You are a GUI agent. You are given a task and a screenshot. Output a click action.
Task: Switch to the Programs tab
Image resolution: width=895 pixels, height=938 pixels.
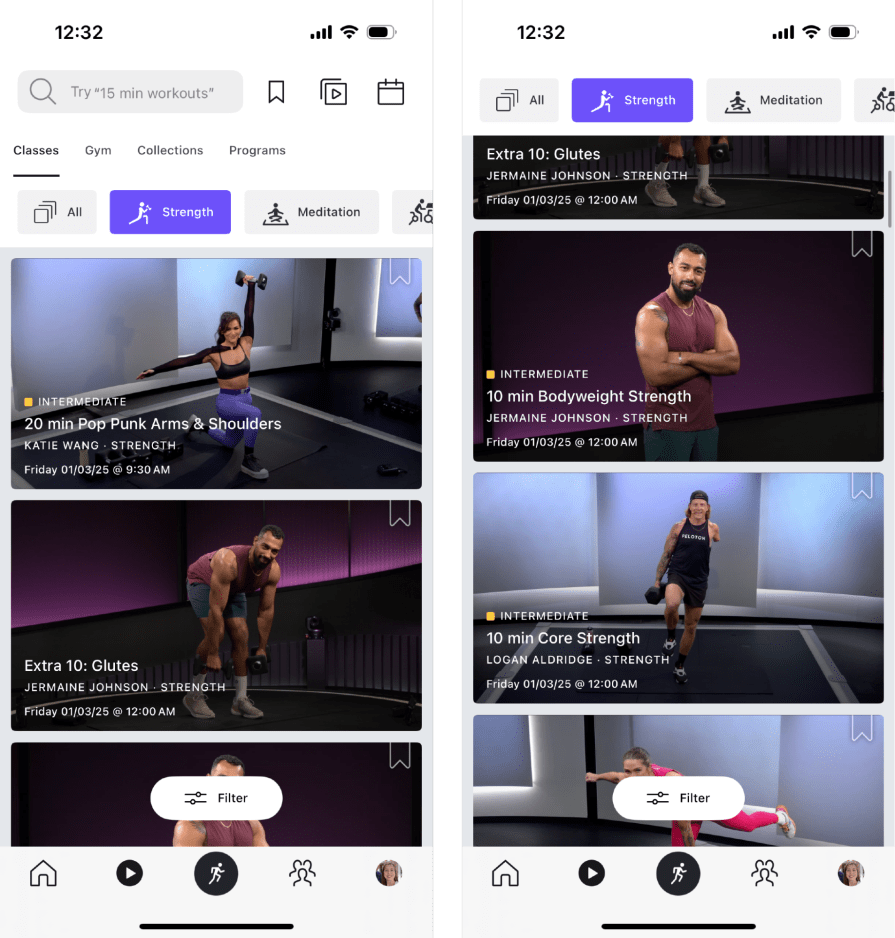tap(257, 150)
